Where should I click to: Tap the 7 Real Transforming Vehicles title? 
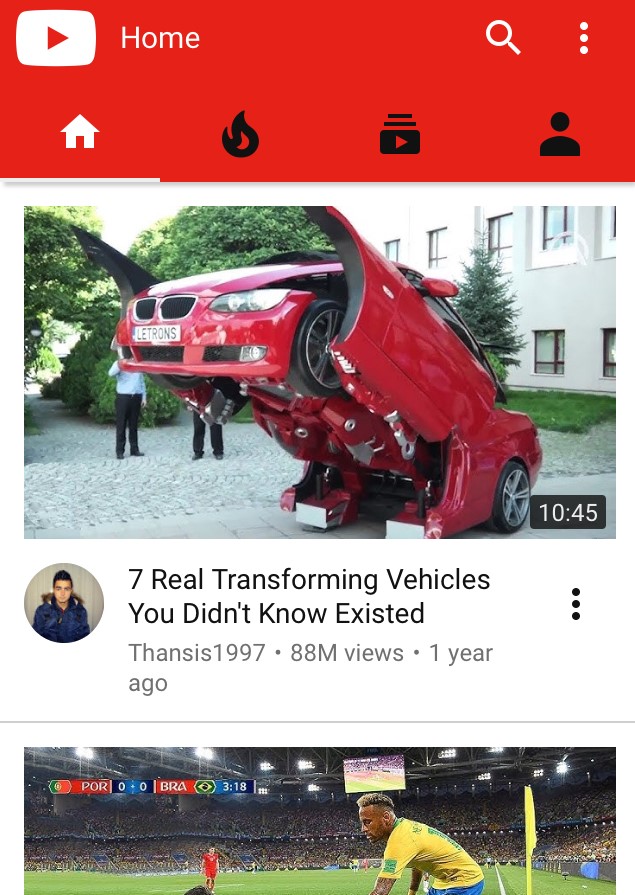coord(309,596)
